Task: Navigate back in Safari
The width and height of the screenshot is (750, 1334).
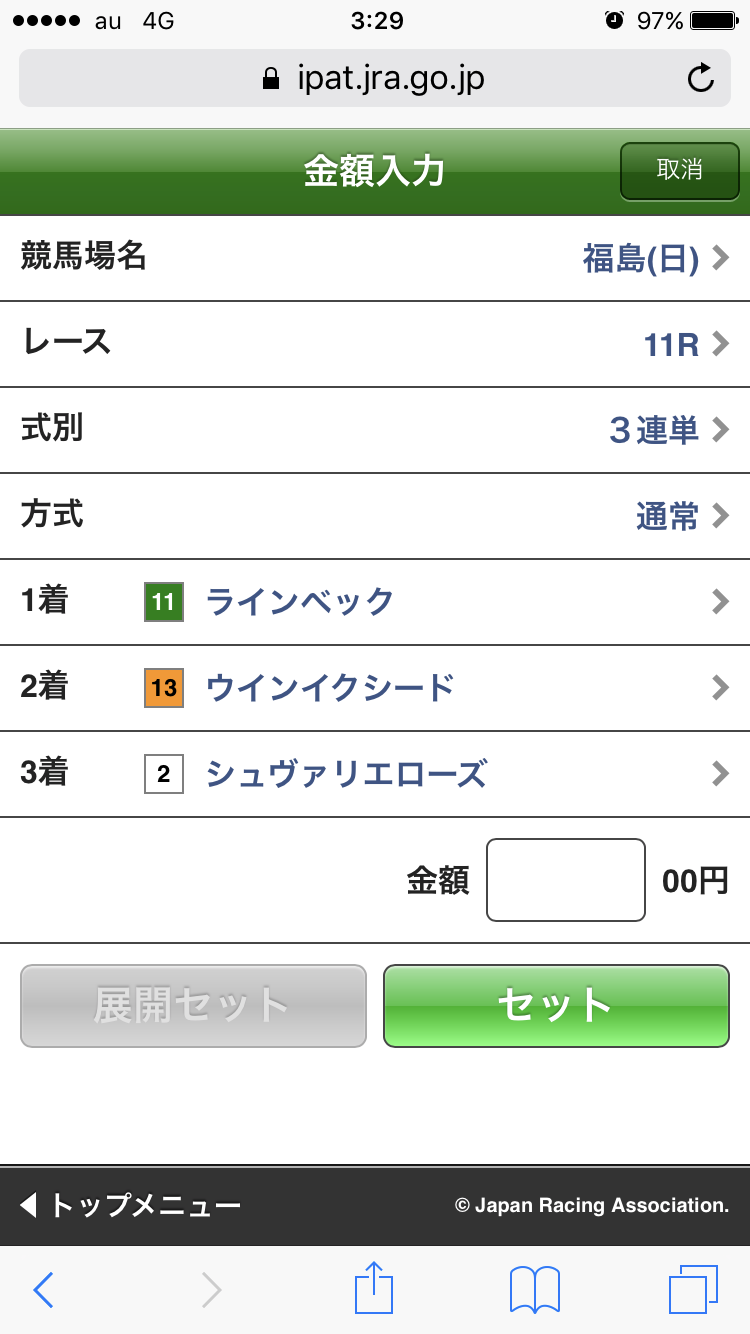Action: point(42,1289)
